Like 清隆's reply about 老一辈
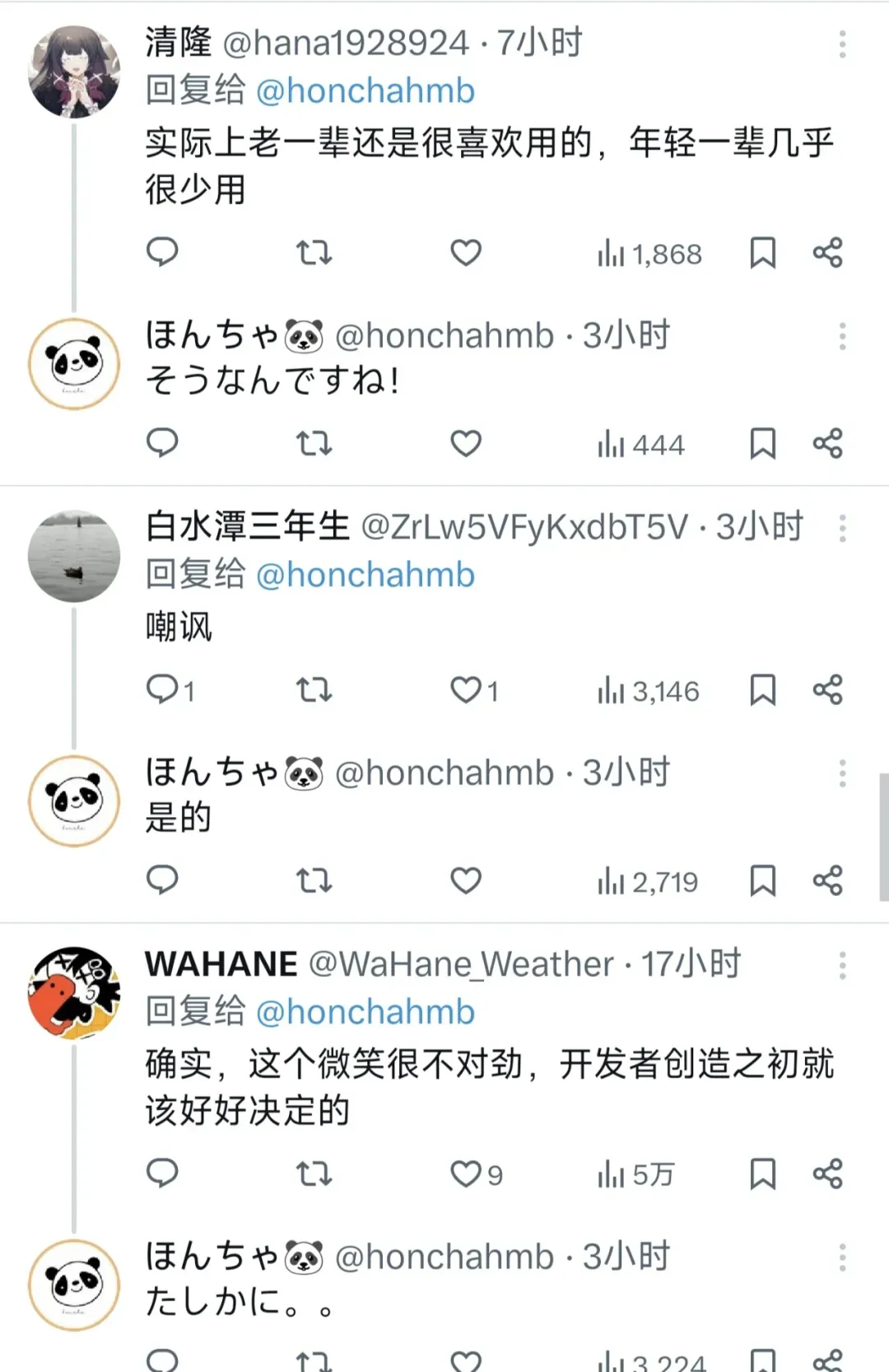The height and width of the screenshot is (1372, 889). 465,253
